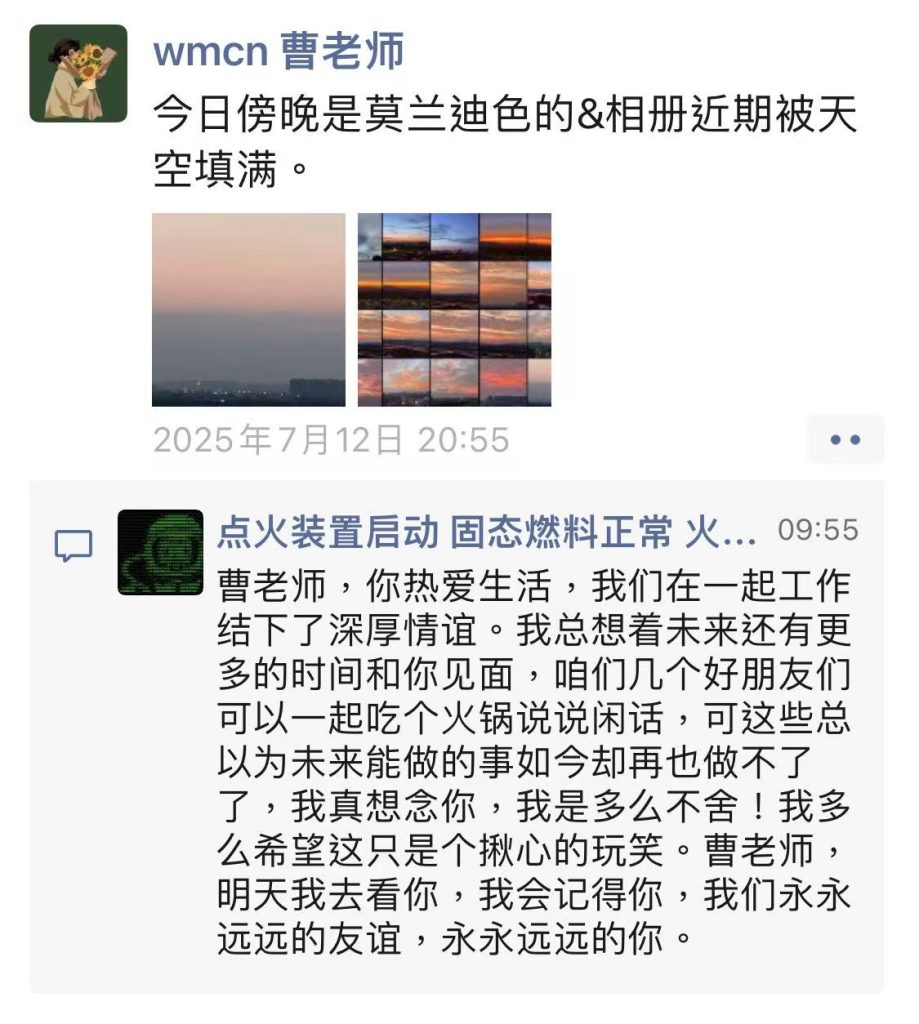Open the commenter's green avatar

tap(160, 552)
